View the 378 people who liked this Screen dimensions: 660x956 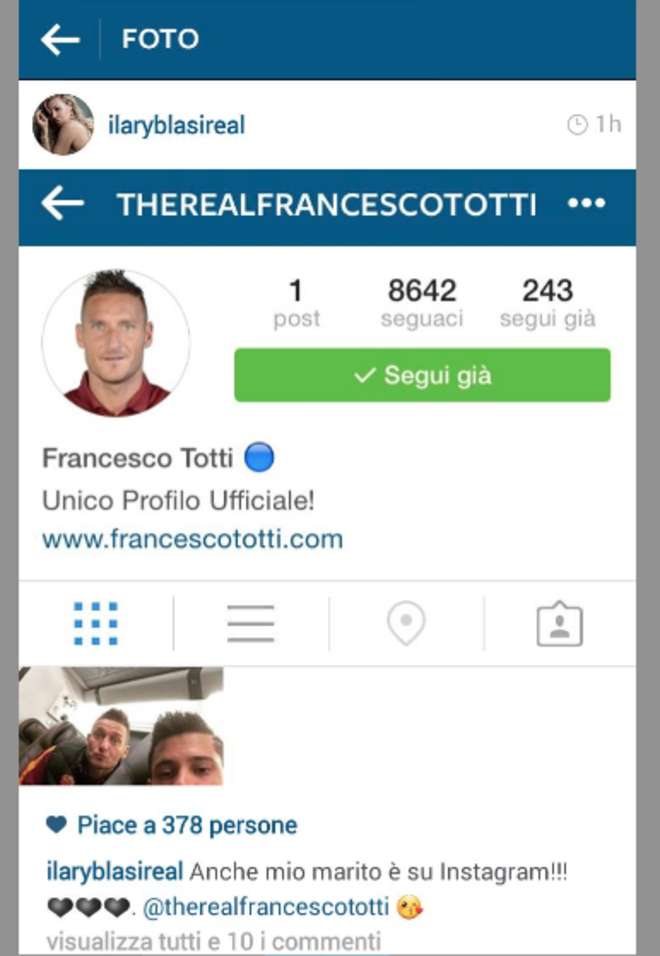(x=187, y=826)
